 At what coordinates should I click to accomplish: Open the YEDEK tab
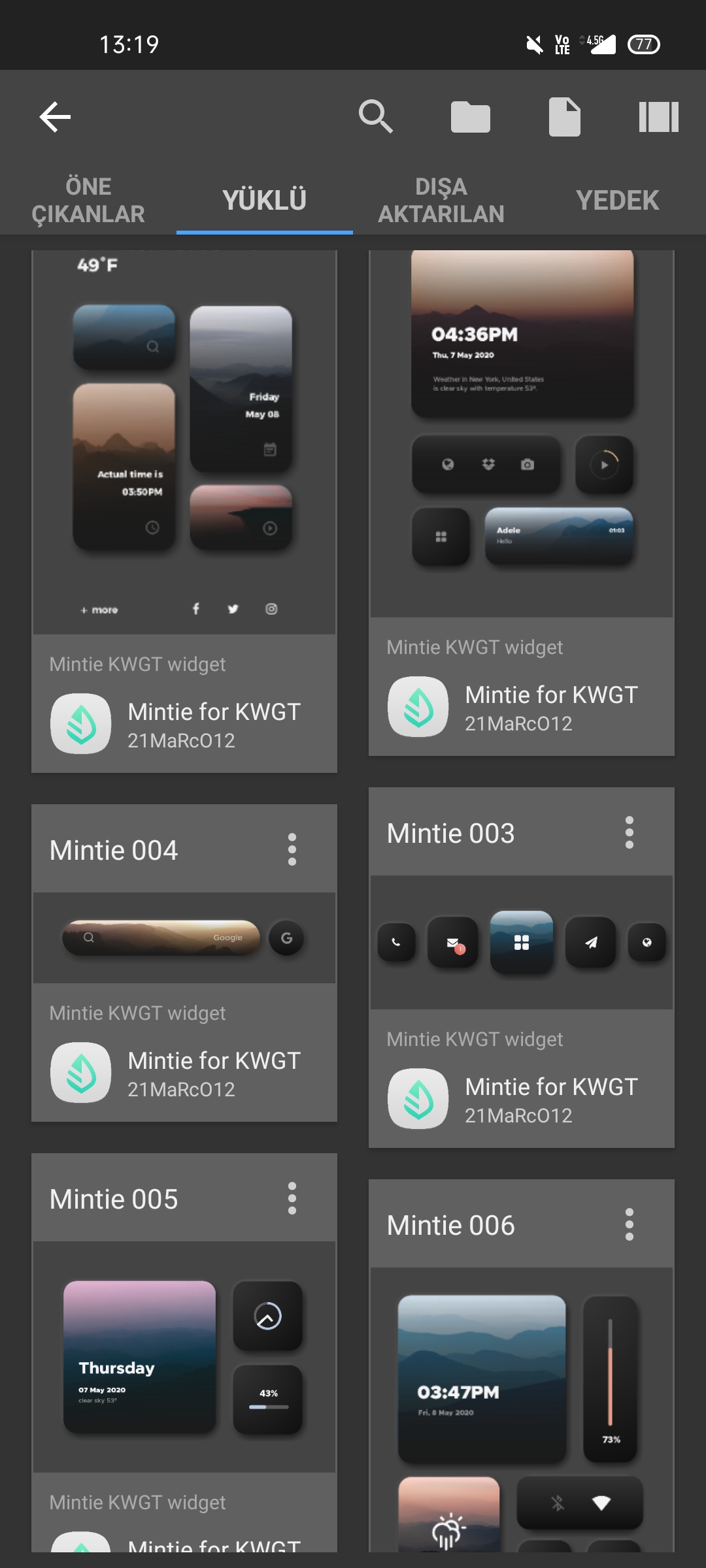[618, 200]
